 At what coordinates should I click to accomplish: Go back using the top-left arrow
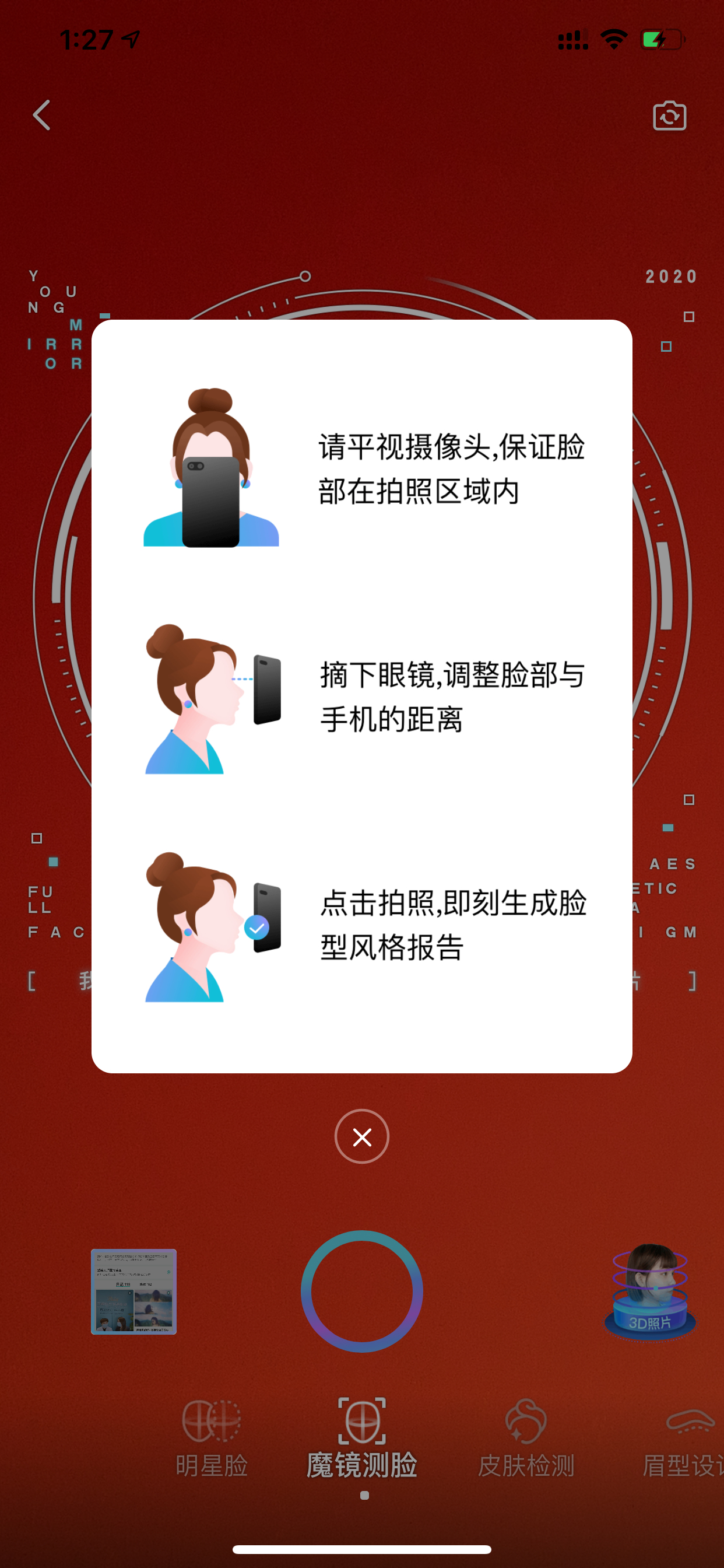tap(41, 115)
